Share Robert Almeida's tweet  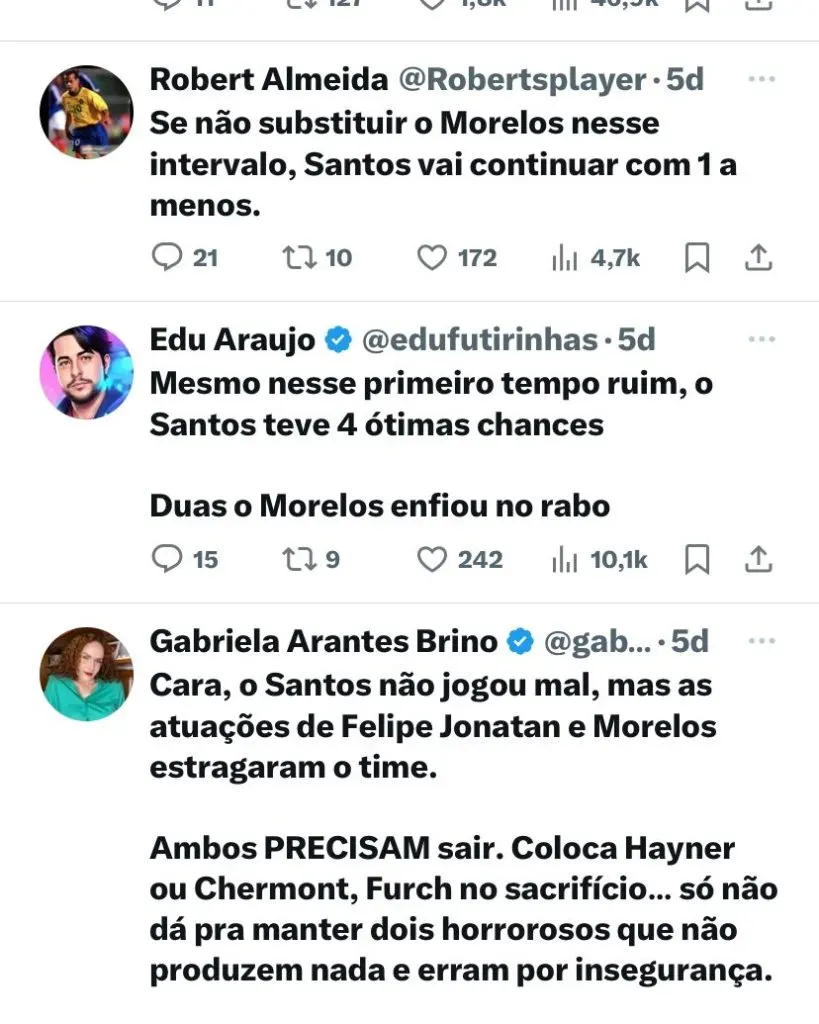(759, 258)
